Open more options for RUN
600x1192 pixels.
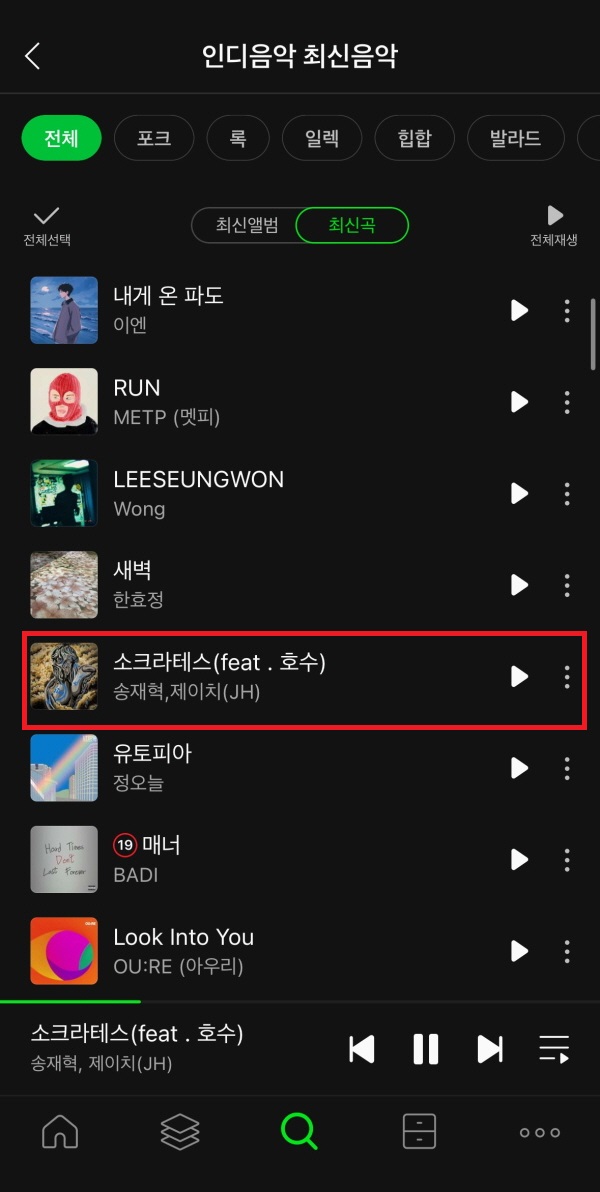567,402
